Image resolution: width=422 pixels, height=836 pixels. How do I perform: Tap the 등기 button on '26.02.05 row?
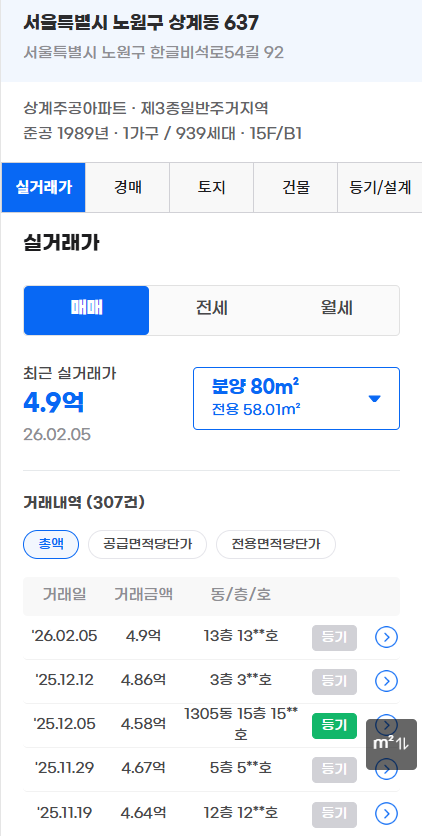point(334,638)
